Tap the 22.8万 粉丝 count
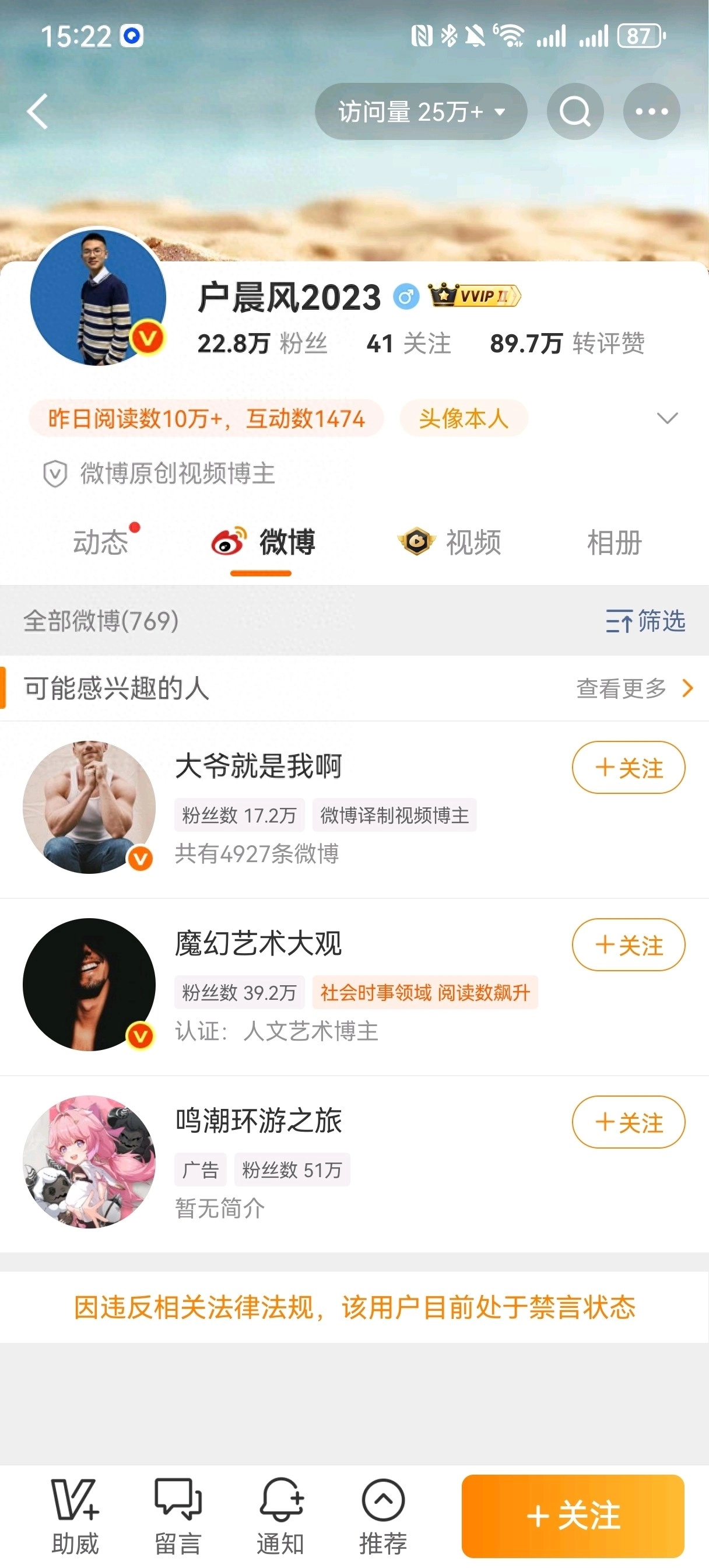Viewport: 709px width, 1568px height. (x=263, y=344)
